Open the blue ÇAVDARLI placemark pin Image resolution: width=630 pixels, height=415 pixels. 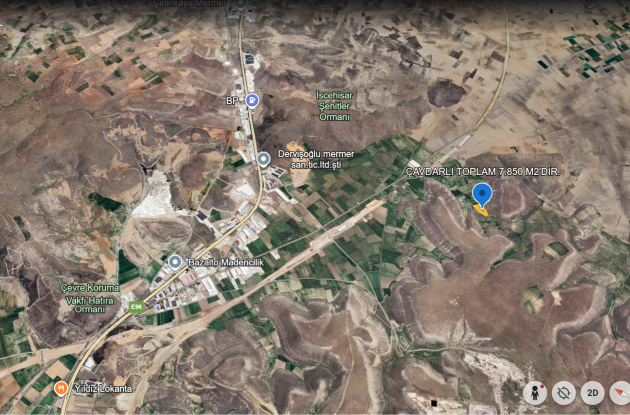(482, 195)
